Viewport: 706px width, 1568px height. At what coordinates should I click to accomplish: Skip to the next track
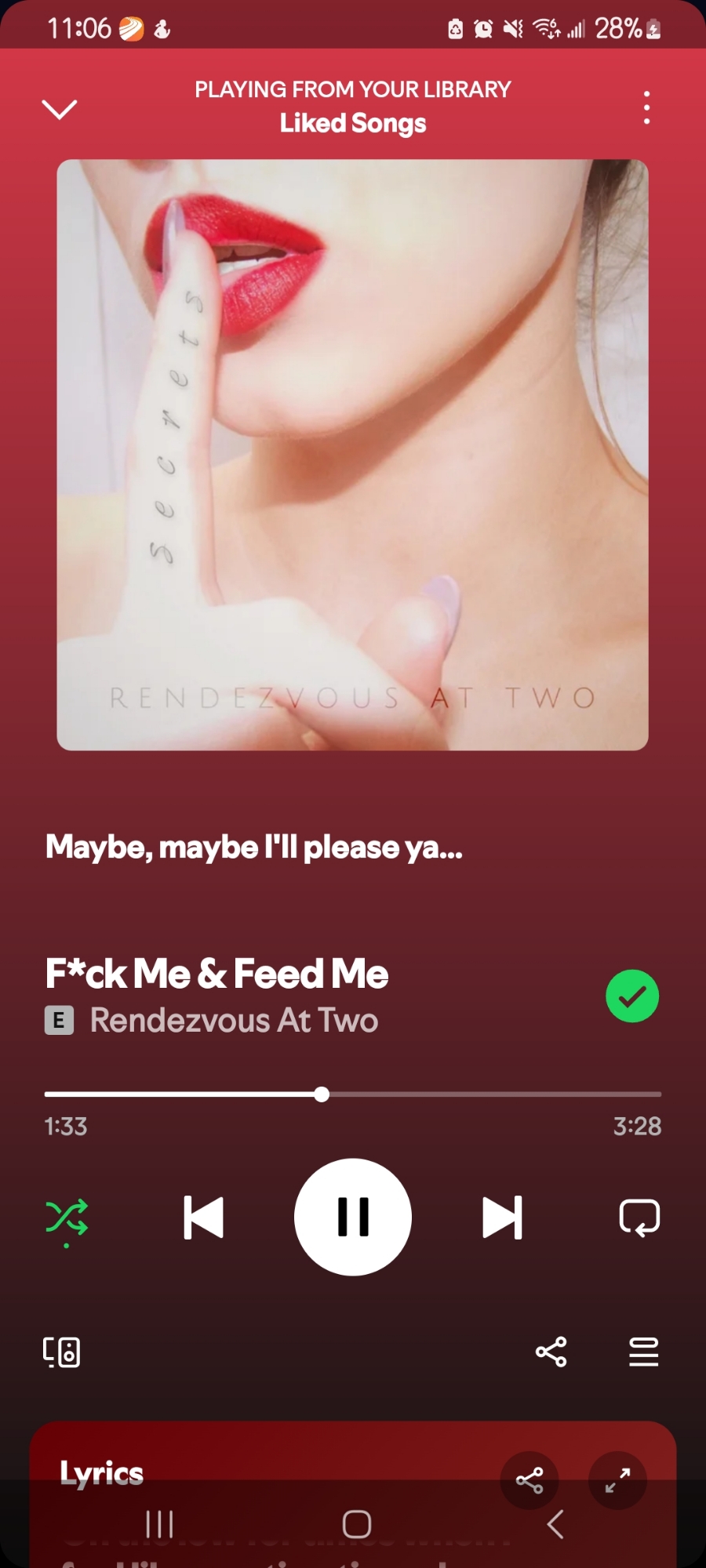tap(502, 1217)
